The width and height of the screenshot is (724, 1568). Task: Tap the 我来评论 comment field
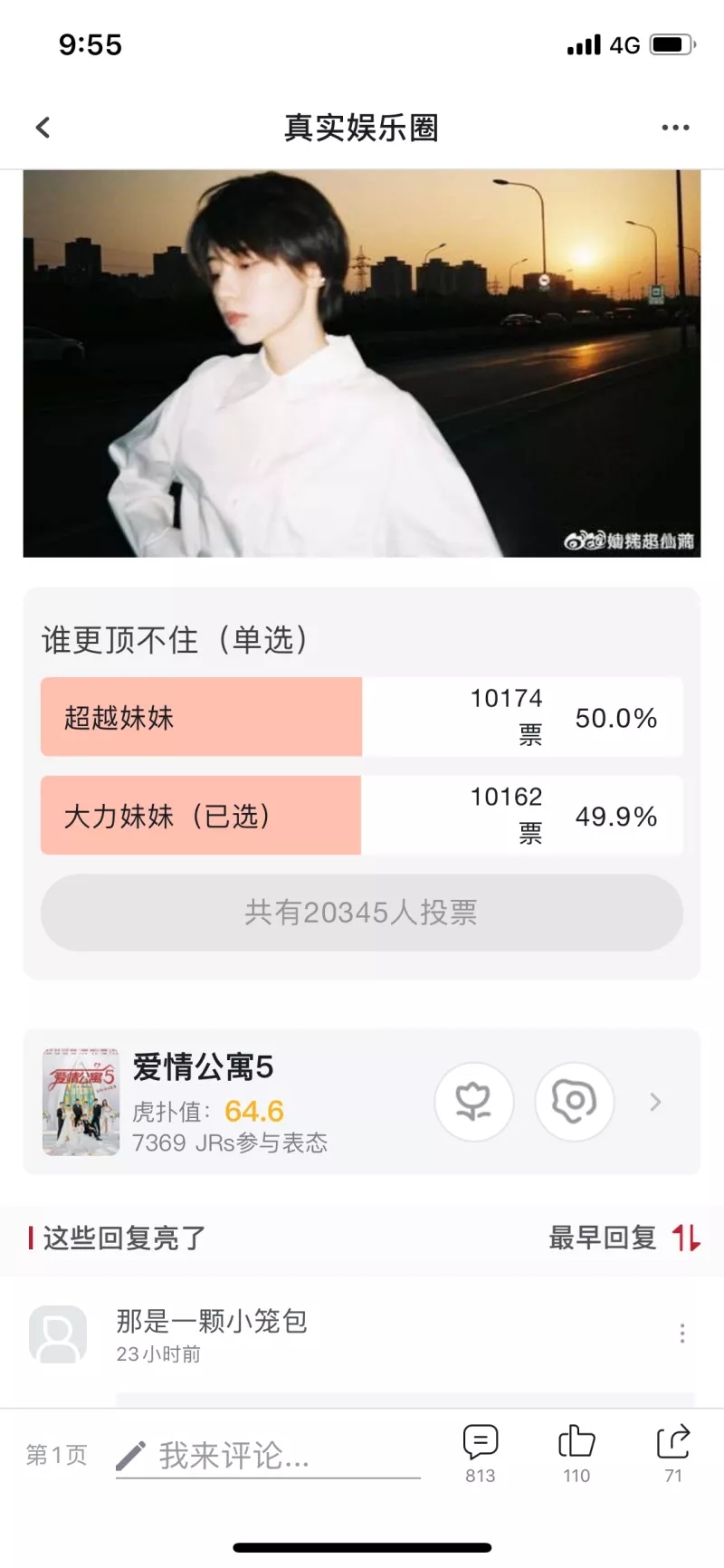click(268, 1456)
